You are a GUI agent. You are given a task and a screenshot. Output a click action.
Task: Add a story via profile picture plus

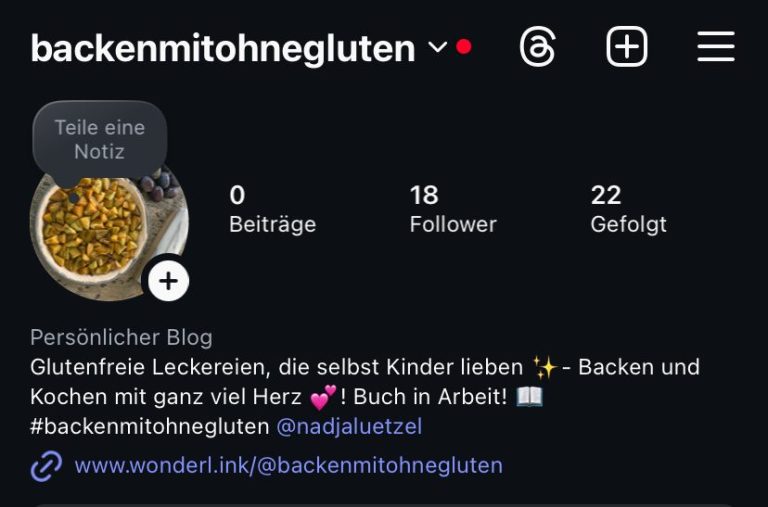tap(168, 281)
